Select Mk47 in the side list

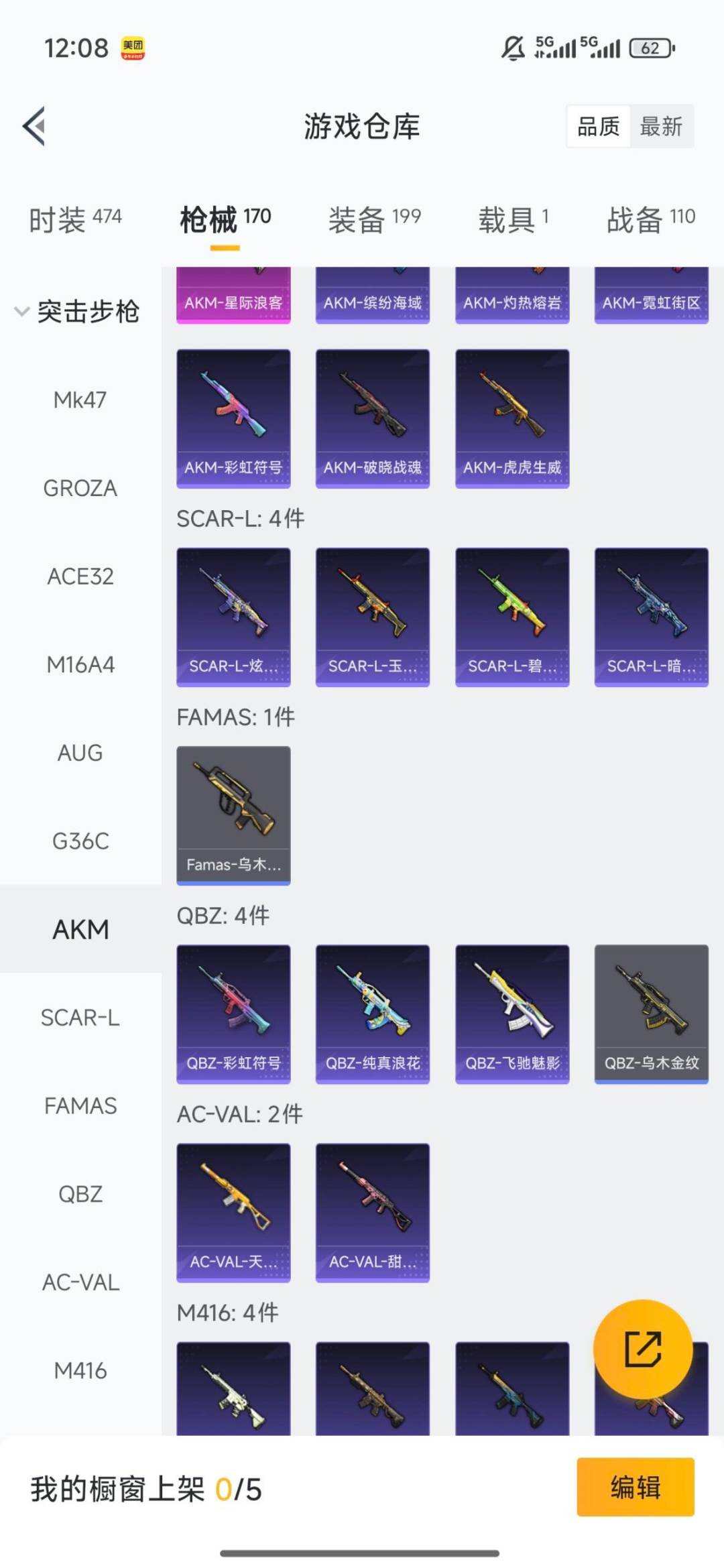point(80,400)
